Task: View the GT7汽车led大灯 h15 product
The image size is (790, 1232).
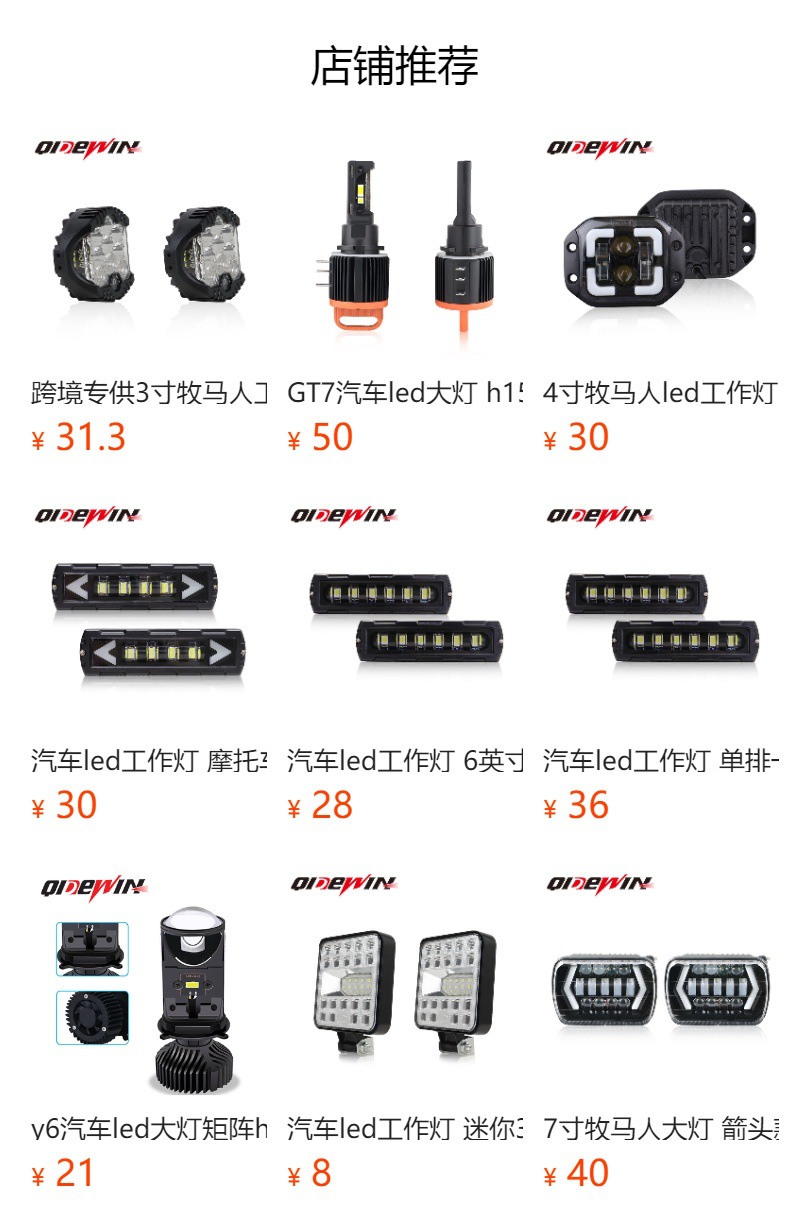Action: pos(405,260)
